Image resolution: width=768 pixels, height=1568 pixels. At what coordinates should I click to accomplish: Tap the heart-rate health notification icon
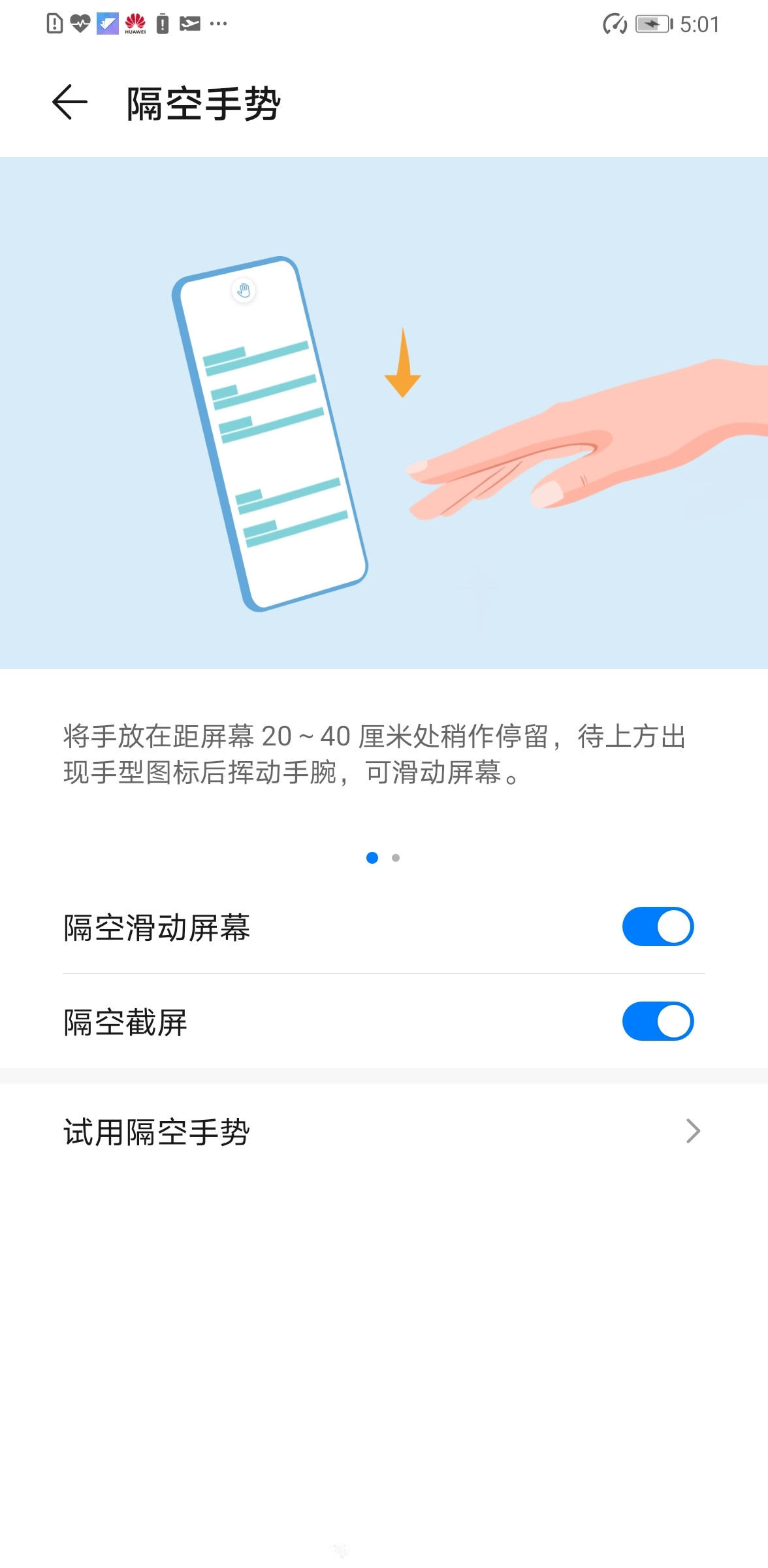(80, 23)
